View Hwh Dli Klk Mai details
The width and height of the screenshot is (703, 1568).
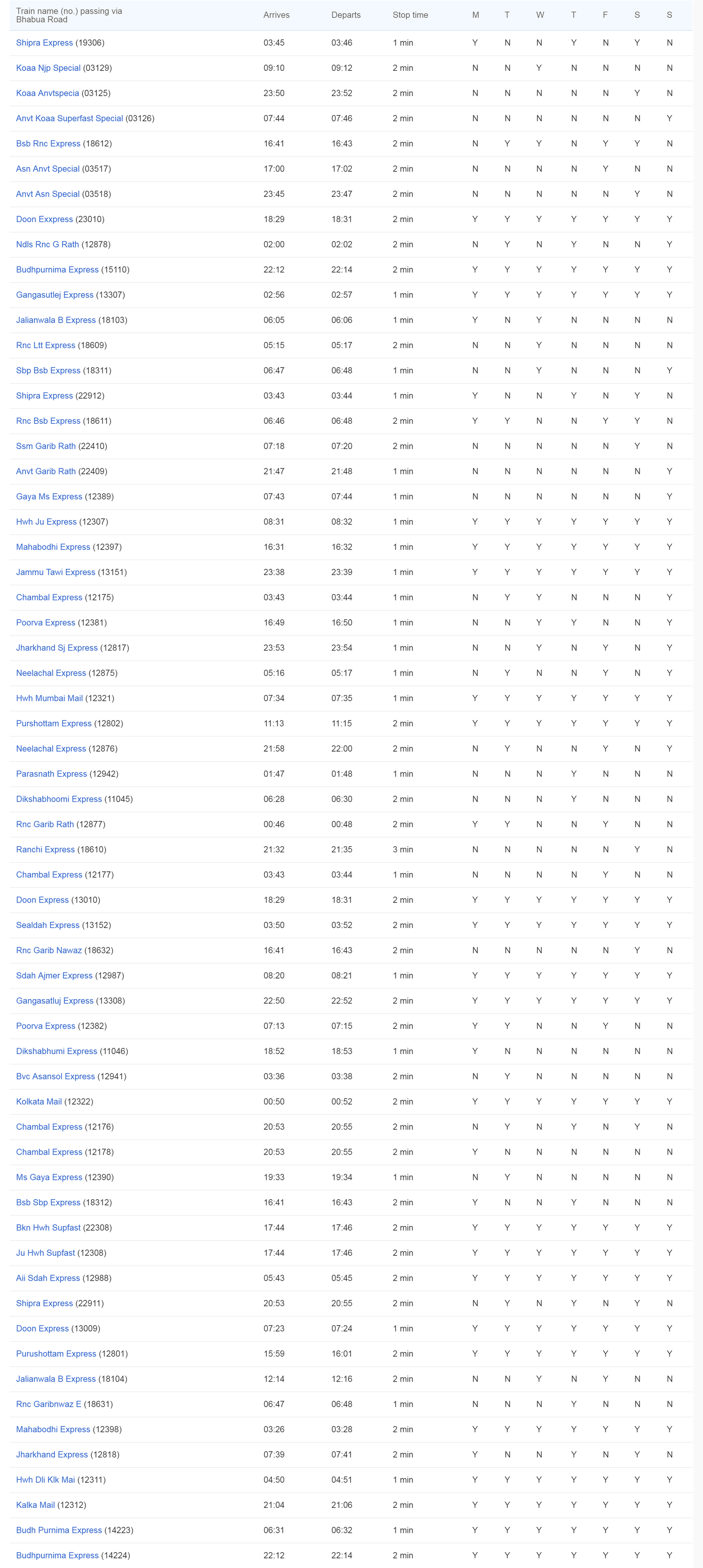pyautogui.click(x=46, y=1480)
